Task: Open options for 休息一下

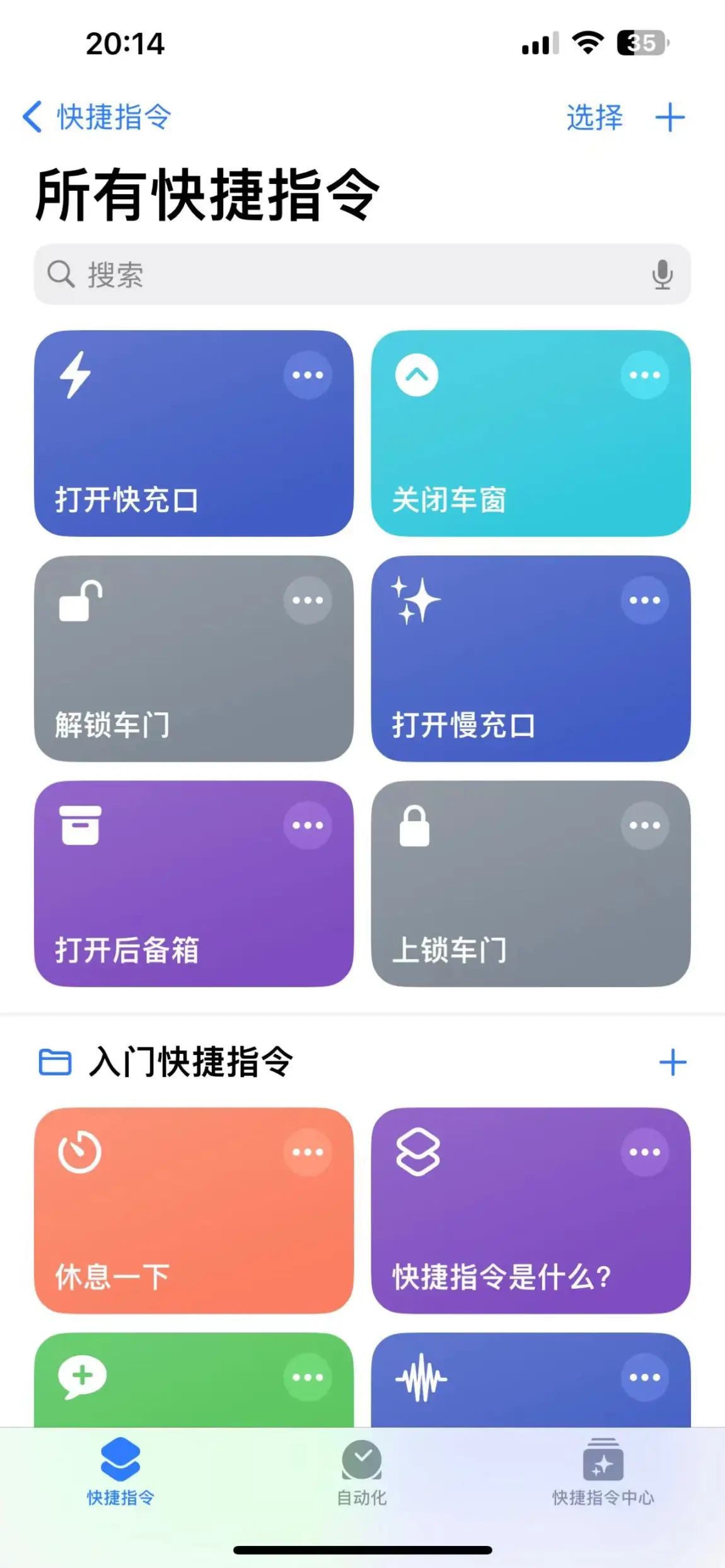Action: click(x=308, y=1152)
